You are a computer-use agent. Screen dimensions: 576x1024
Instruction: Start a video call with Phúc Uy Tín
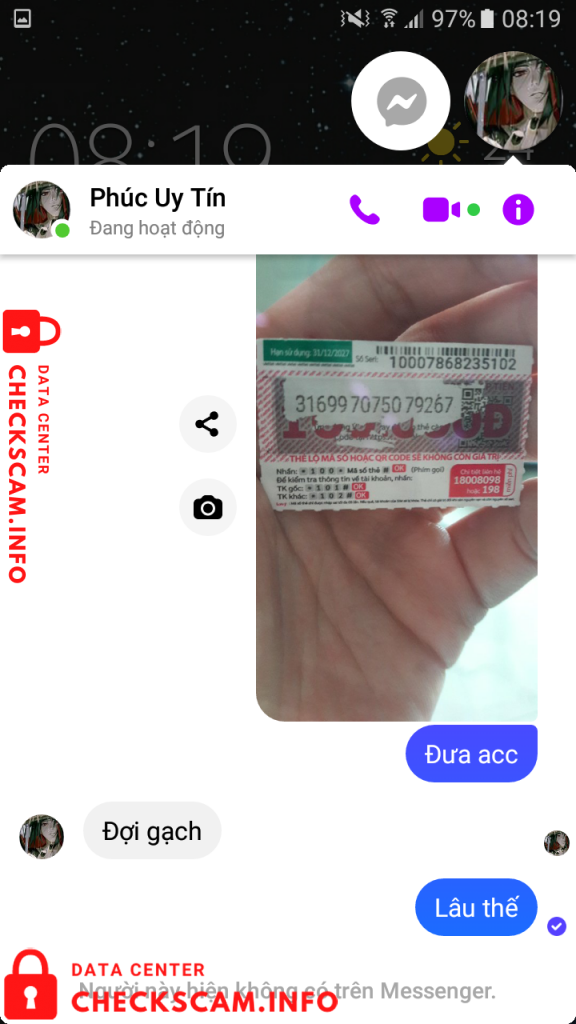point(441,210)
